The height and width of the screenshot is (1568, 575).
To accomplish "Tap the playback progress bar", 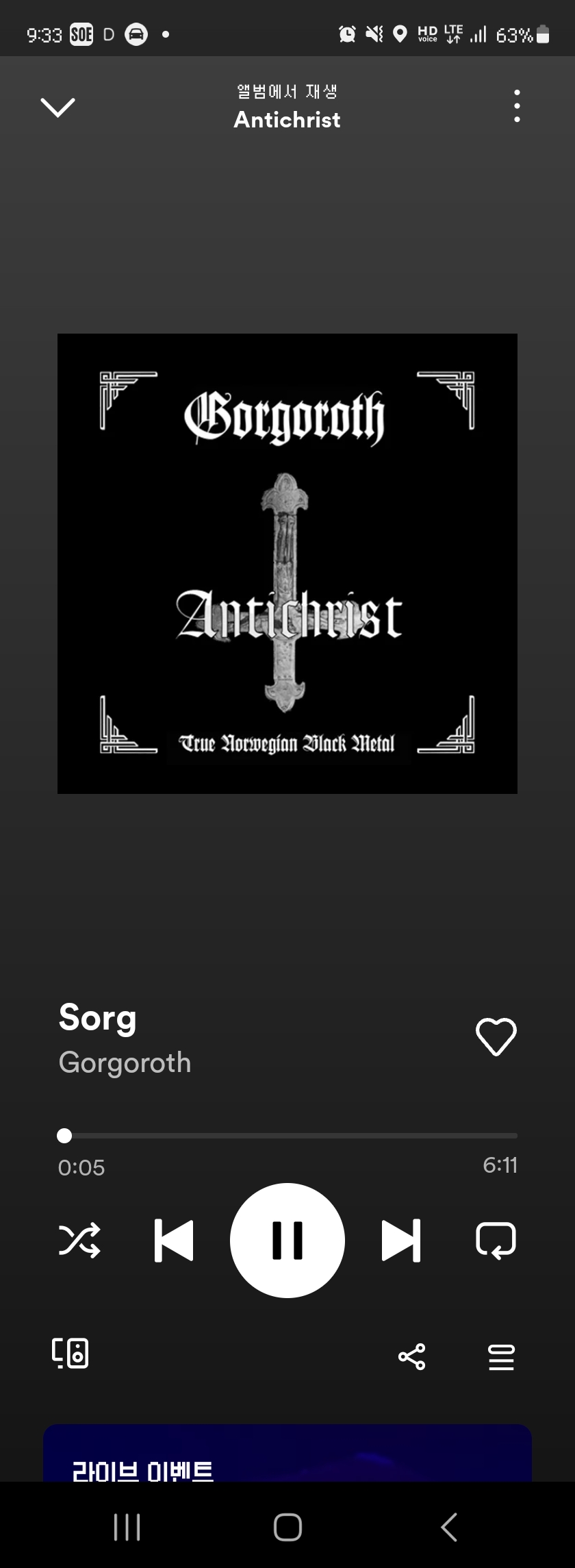I will [287, 1136].
